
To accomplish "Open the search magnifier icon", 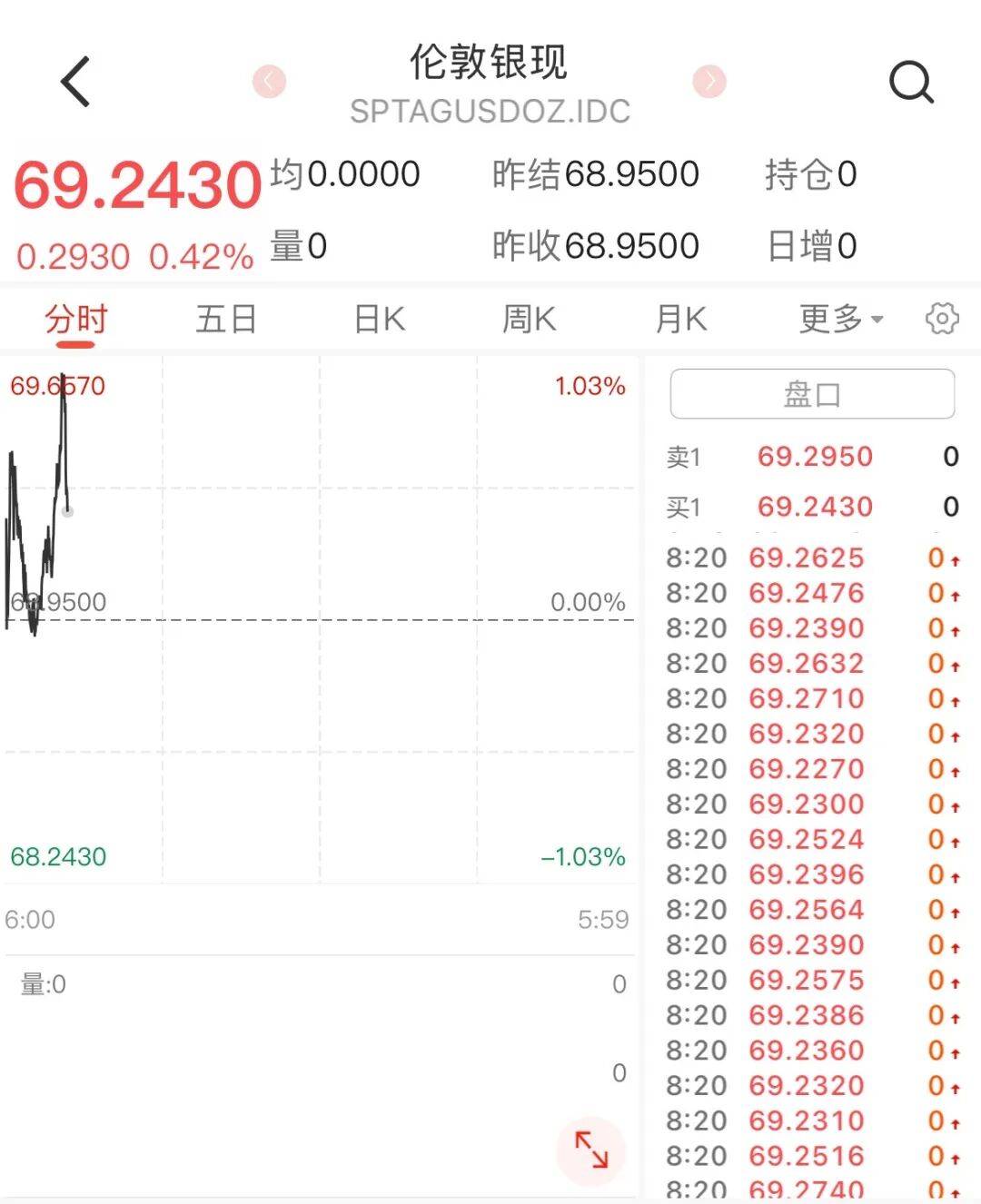I will click(911, 83).
